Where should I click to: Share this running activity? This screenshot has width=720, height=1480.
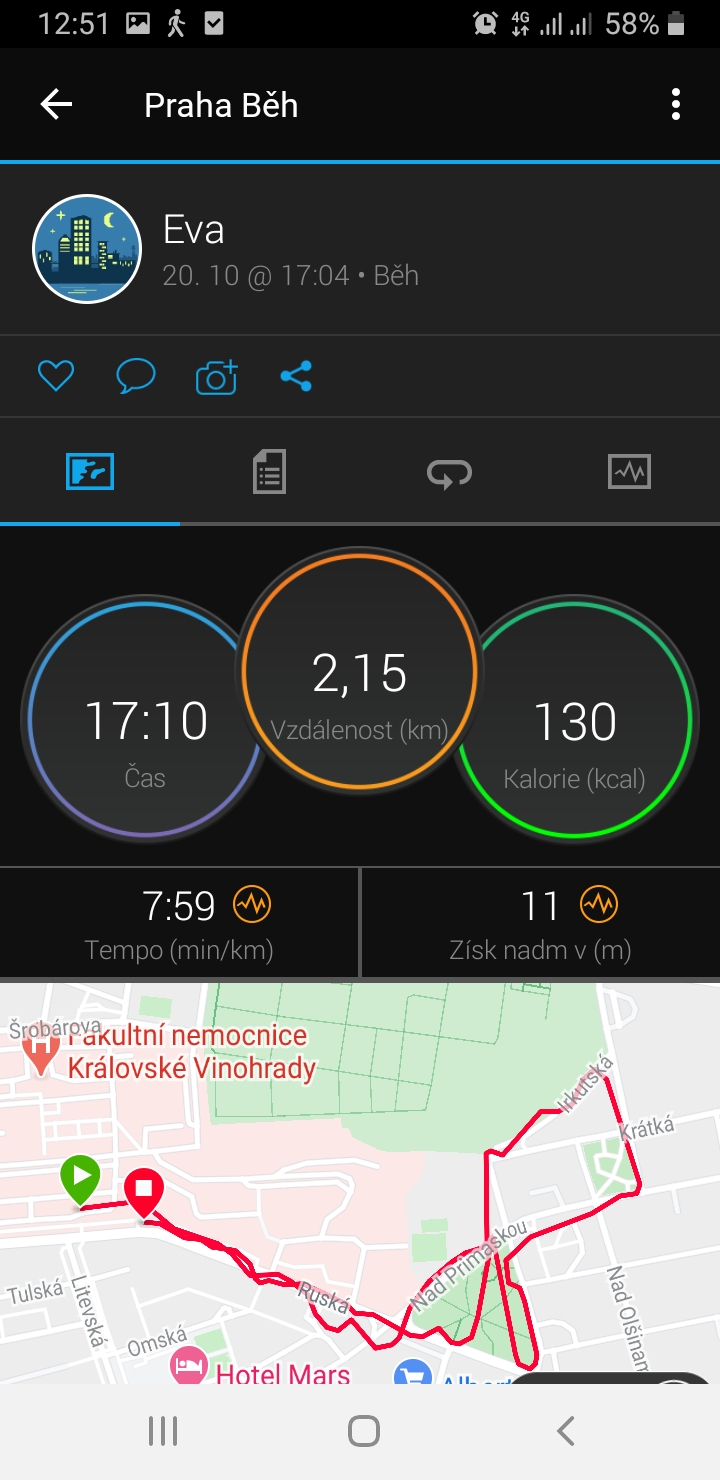296,376
